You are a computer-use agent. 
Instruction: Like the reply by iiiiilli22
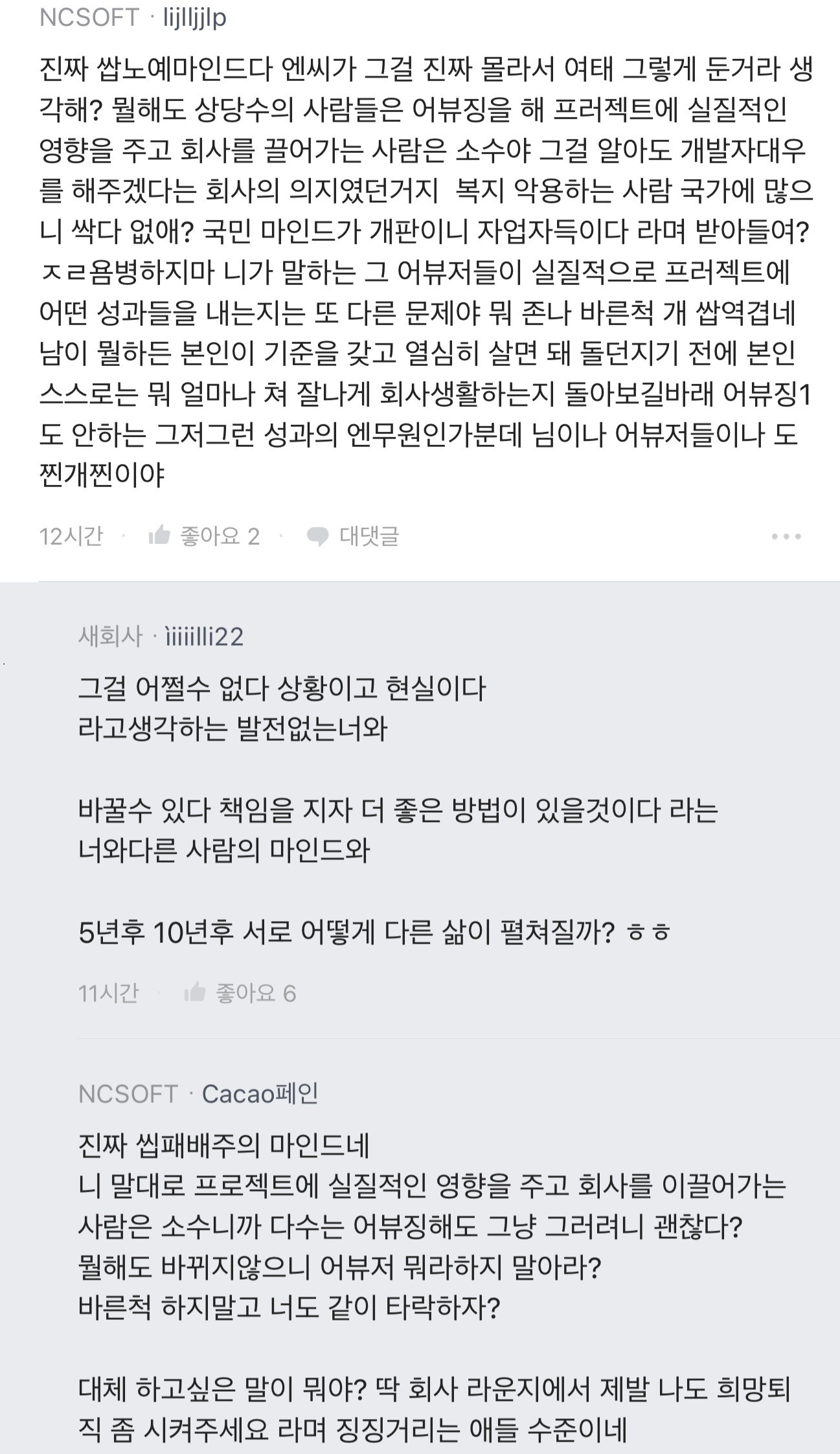click(x=240, y=993)
